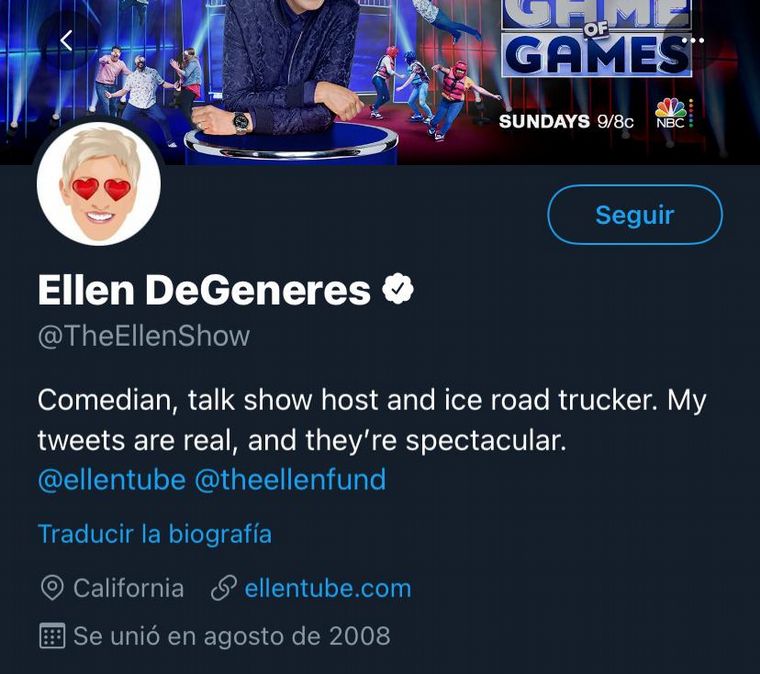Tap Traducir la biografía
The image size is (760, 674).
[154, 534]
